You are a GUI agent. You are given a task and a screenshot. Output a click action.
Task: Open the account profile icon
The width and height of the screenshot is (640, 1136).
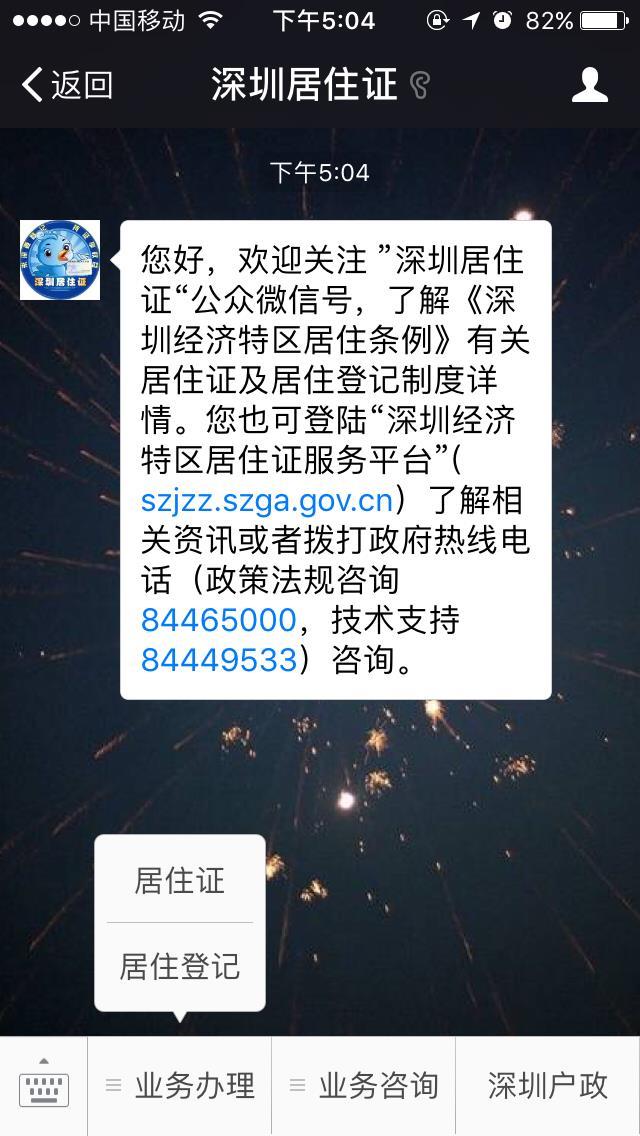590,85
